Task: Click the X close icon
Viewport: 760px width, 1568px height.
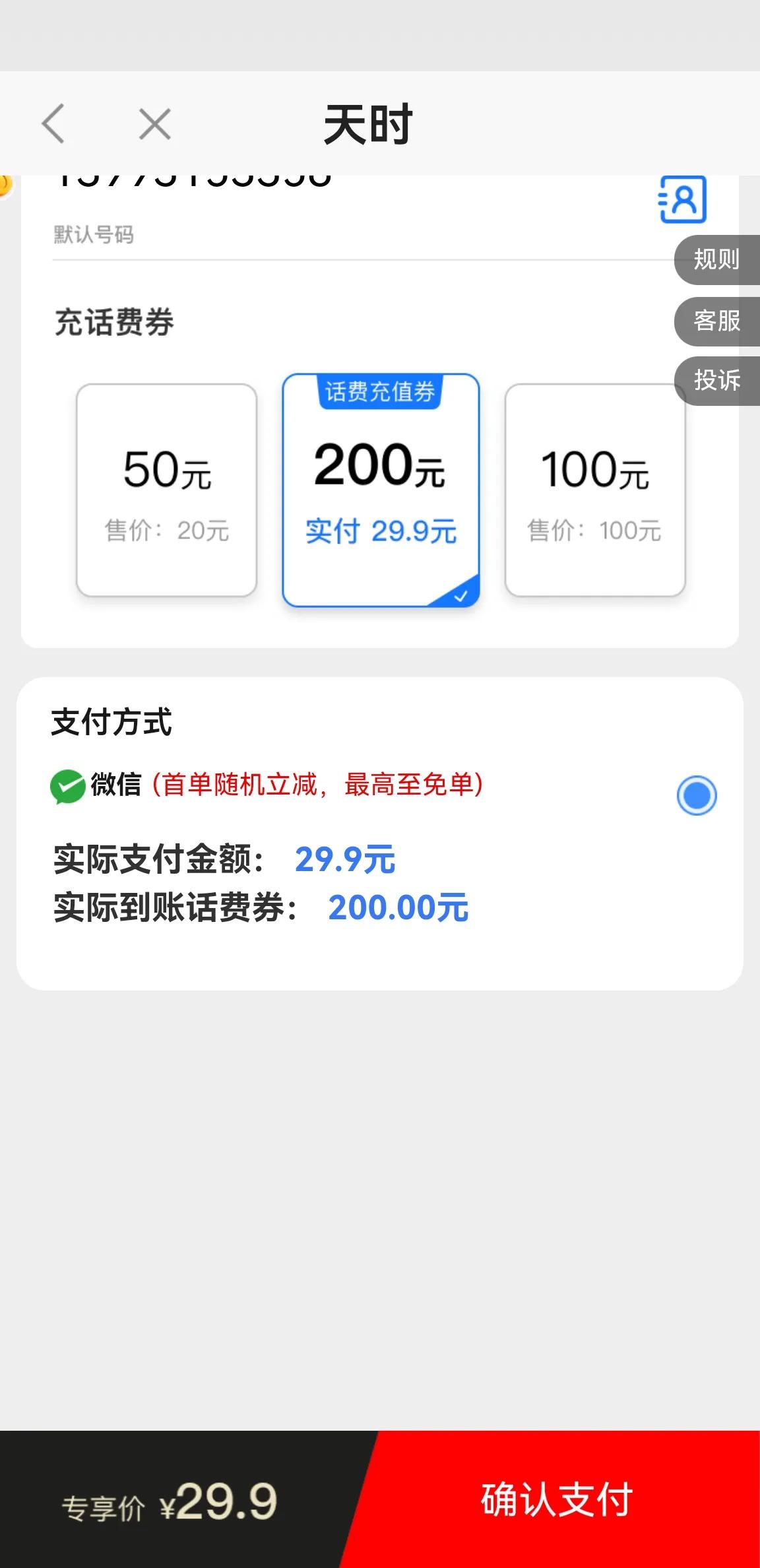Action: (154, 124)
